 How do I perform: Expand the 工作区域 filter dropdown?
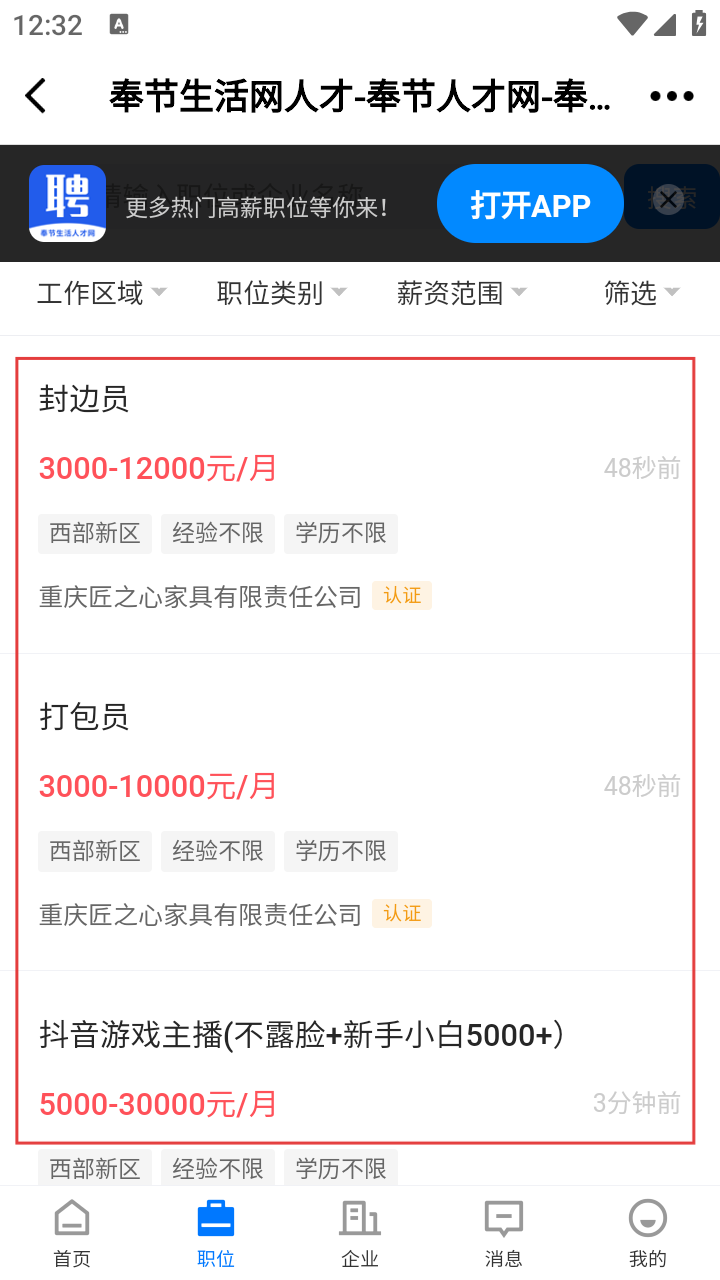(x=101, y=293)
